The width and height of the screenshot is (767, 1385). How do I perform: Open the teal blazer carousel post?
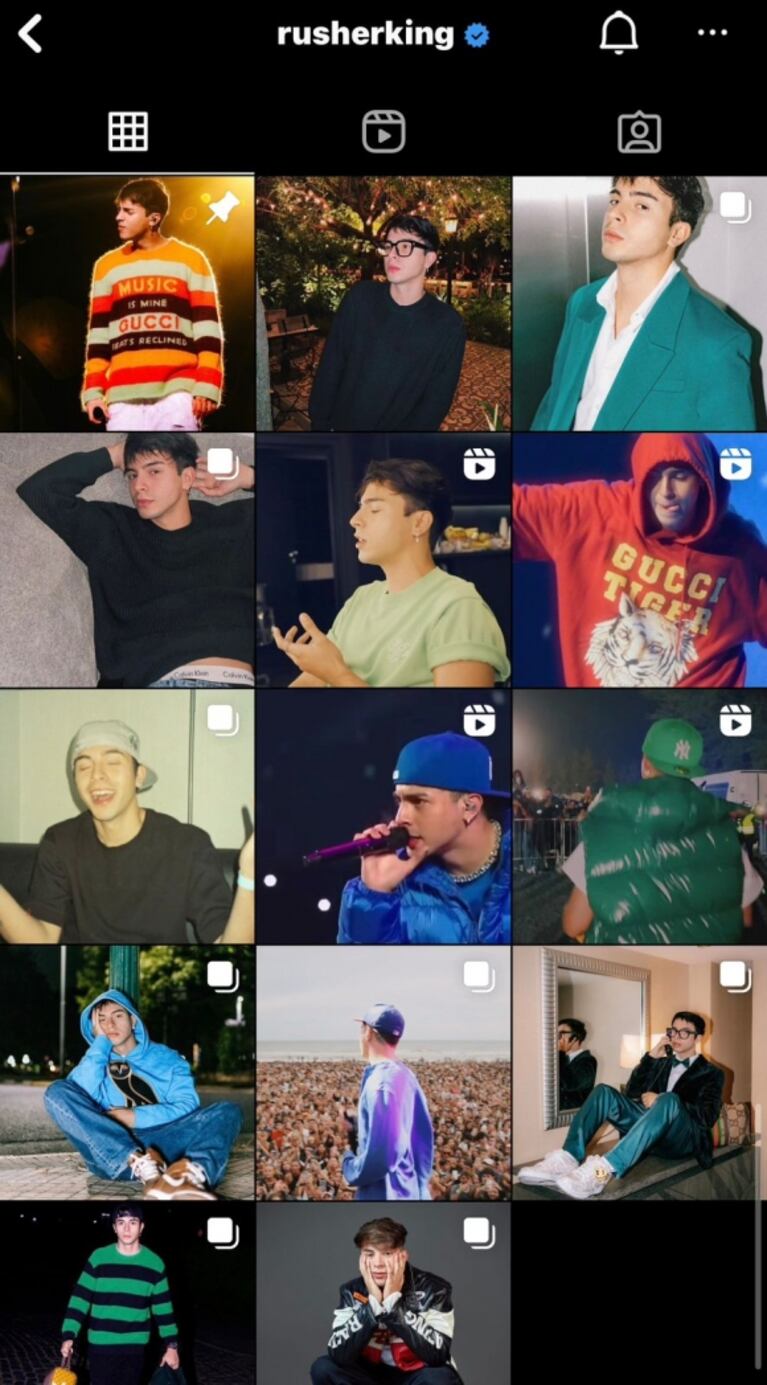click(639, 304)
